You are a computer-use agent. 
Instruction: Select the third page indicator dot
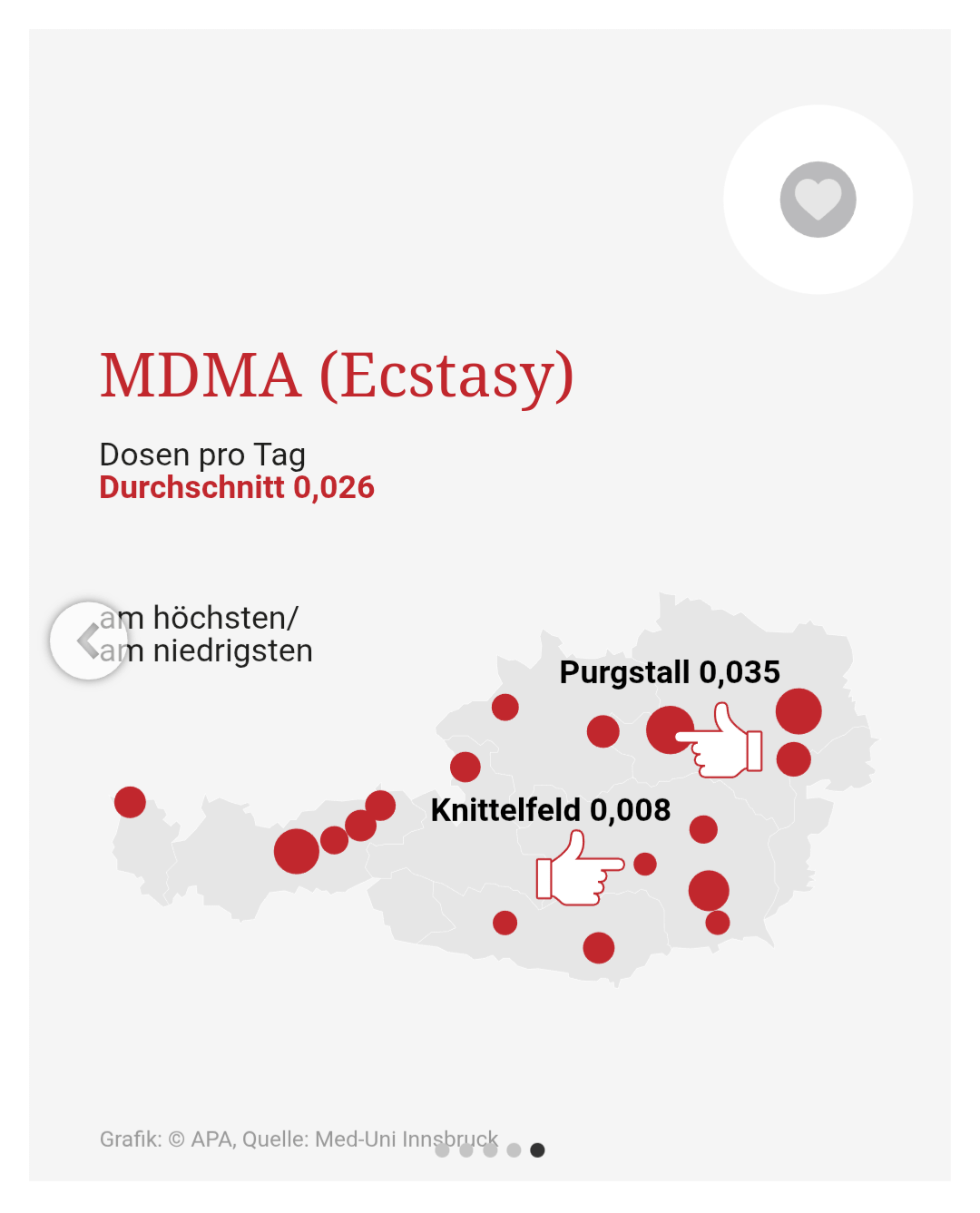[x=490, y=1150]
